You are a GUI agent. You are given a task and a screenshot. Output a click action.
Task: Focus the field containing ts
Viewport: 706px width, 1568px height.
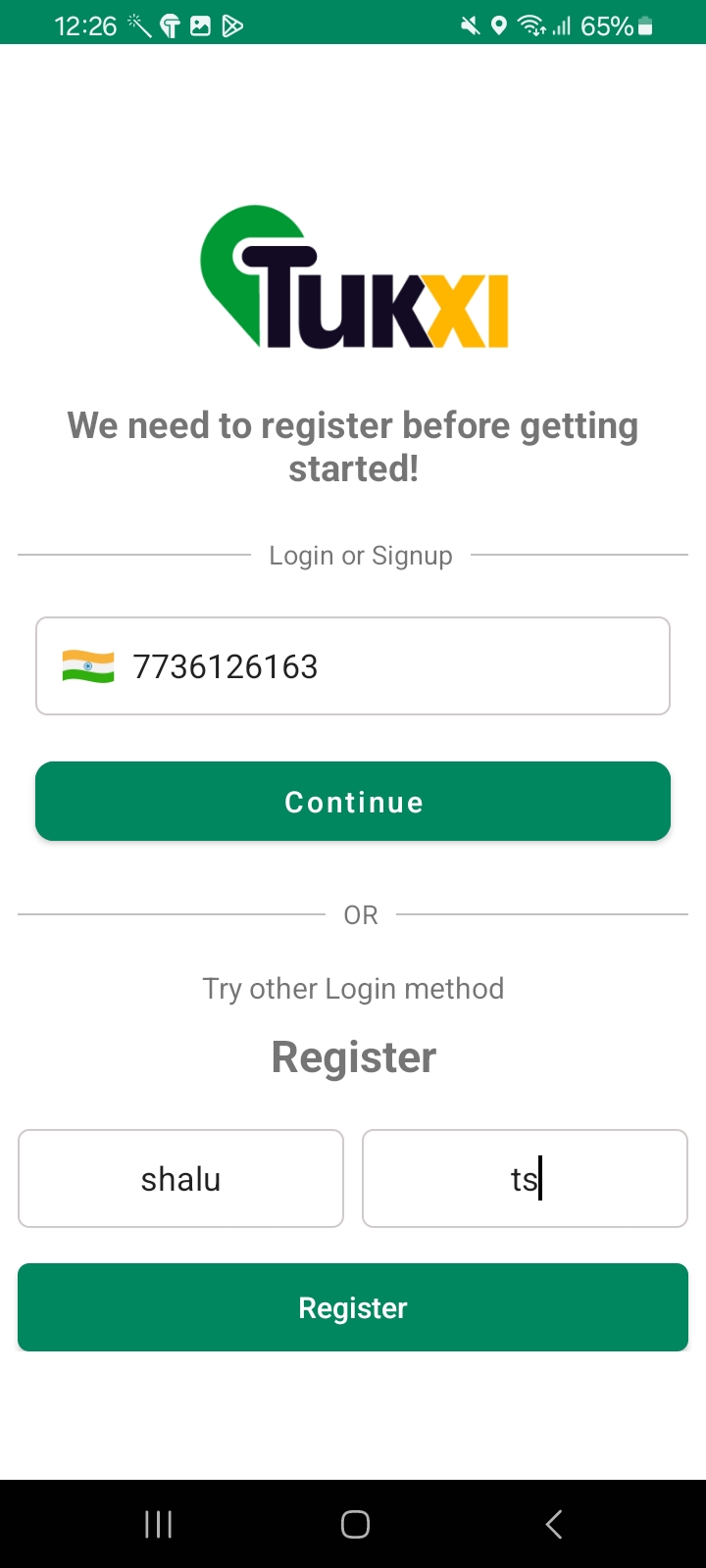click(525, 1179)
